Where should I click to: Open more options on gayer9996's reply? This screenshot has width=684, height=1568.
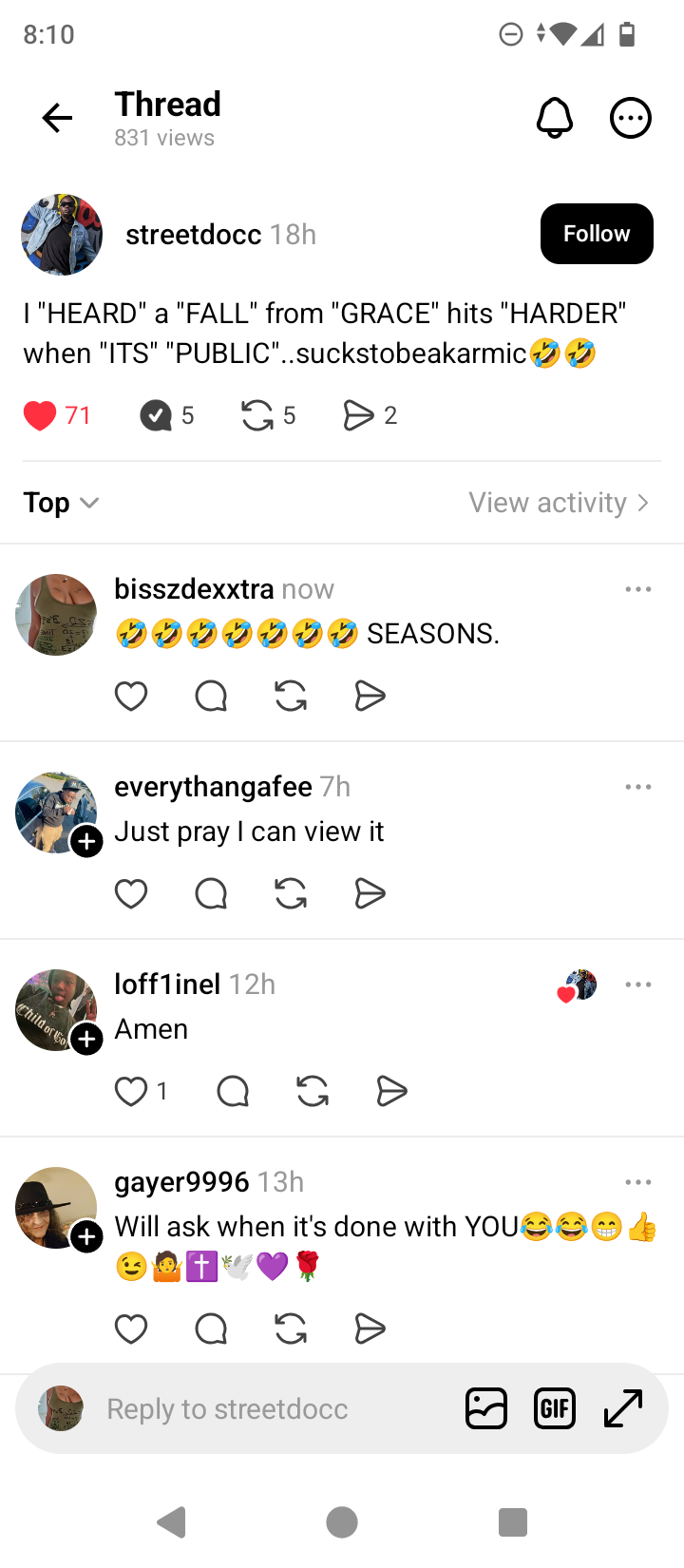[x=638, y=1182]
